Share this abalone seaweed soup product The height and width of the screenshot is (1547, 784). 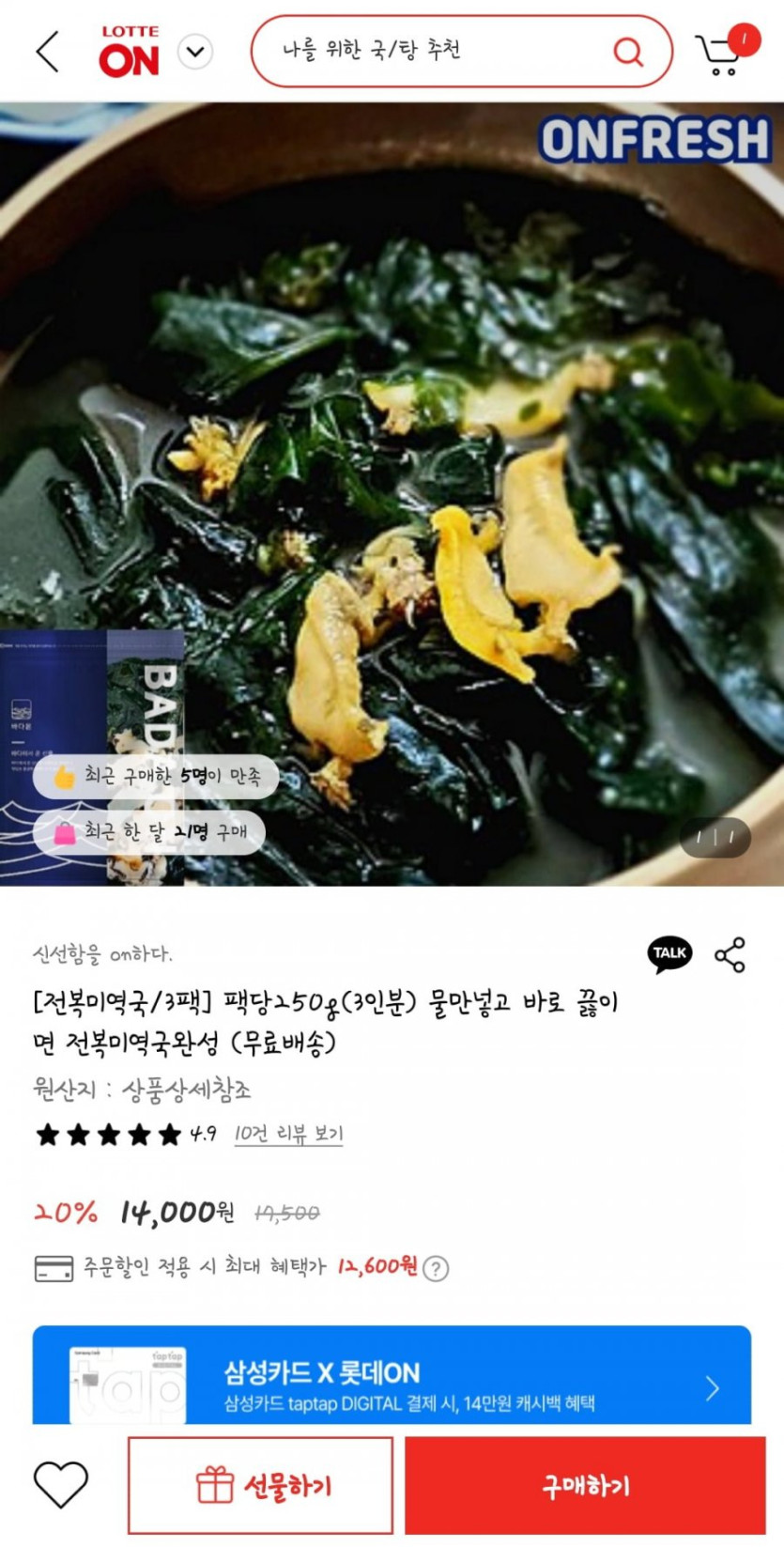click(x=730, y=954)
